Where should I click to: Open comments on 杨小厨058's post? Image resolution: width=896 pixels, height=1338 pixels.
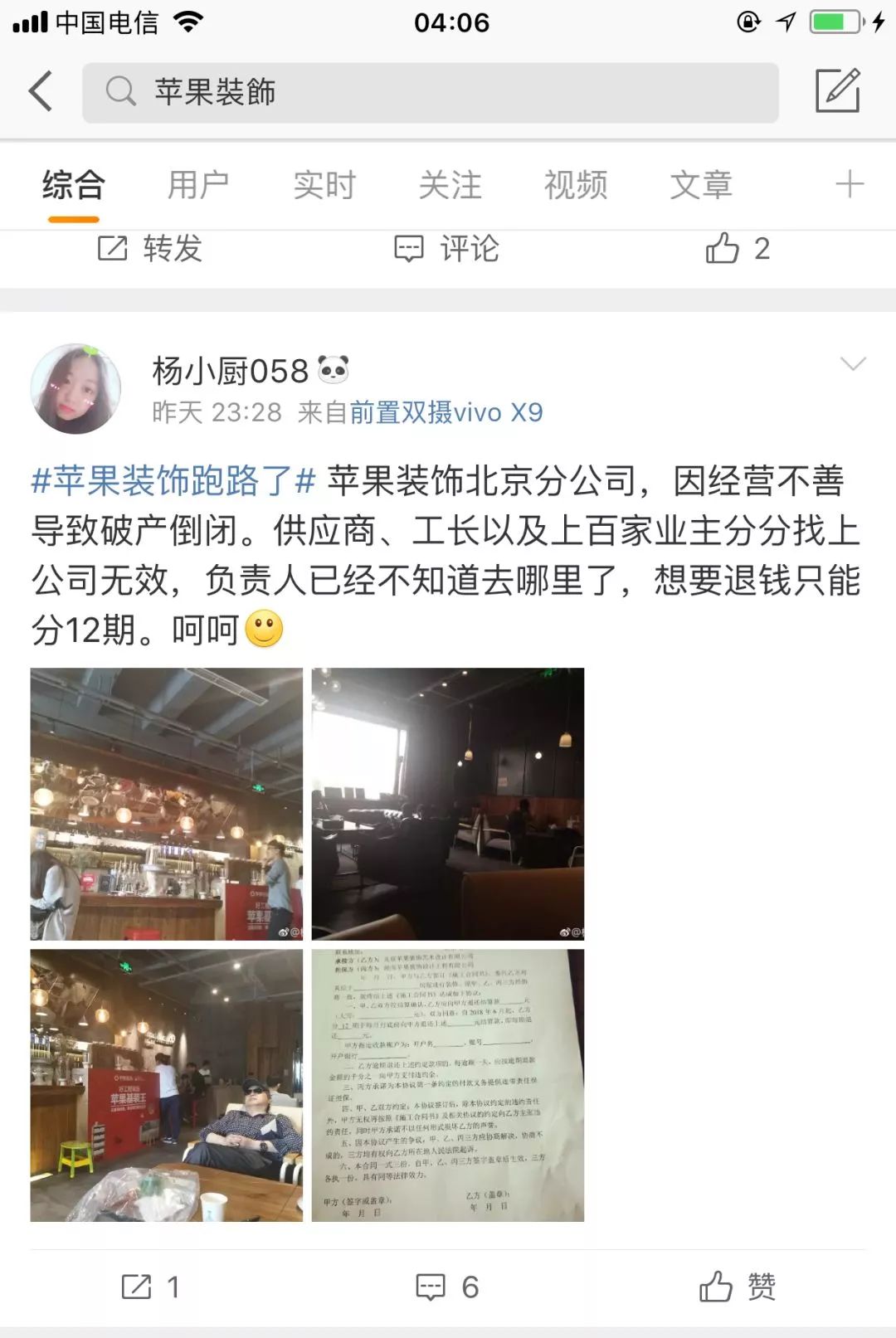(447, 1287)
